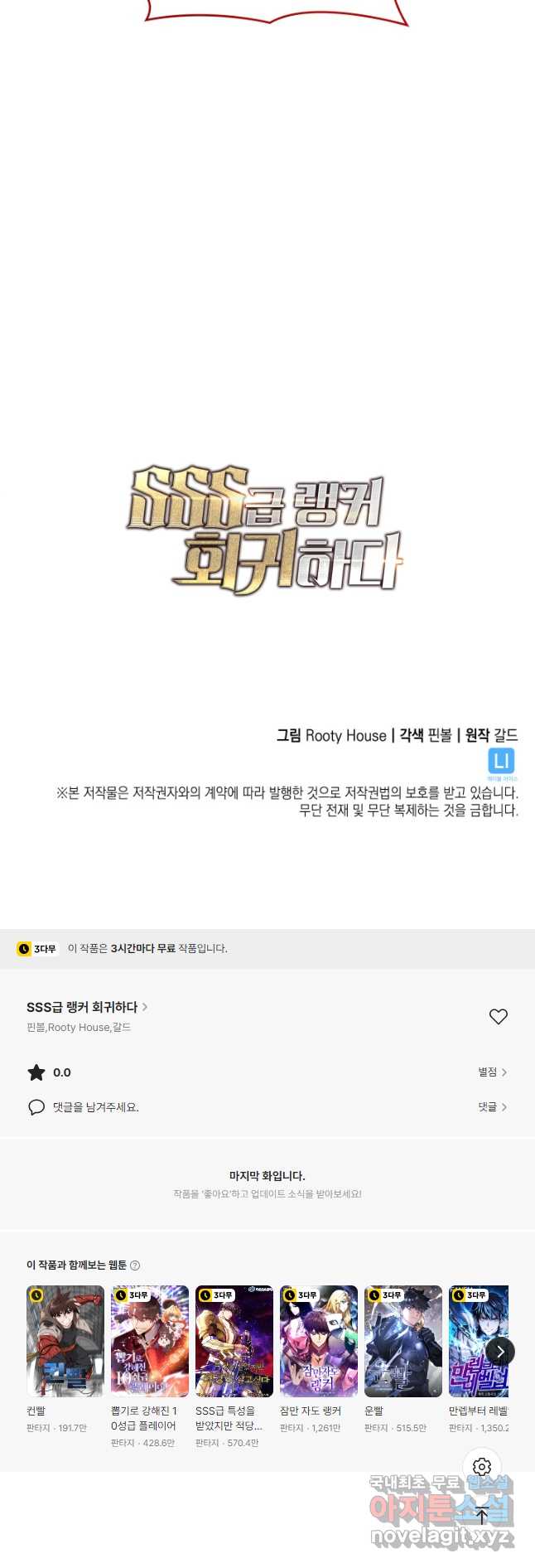Open the viewer settings gear
This screenshot has width=535, height=1568.
tap(482, 1467)
